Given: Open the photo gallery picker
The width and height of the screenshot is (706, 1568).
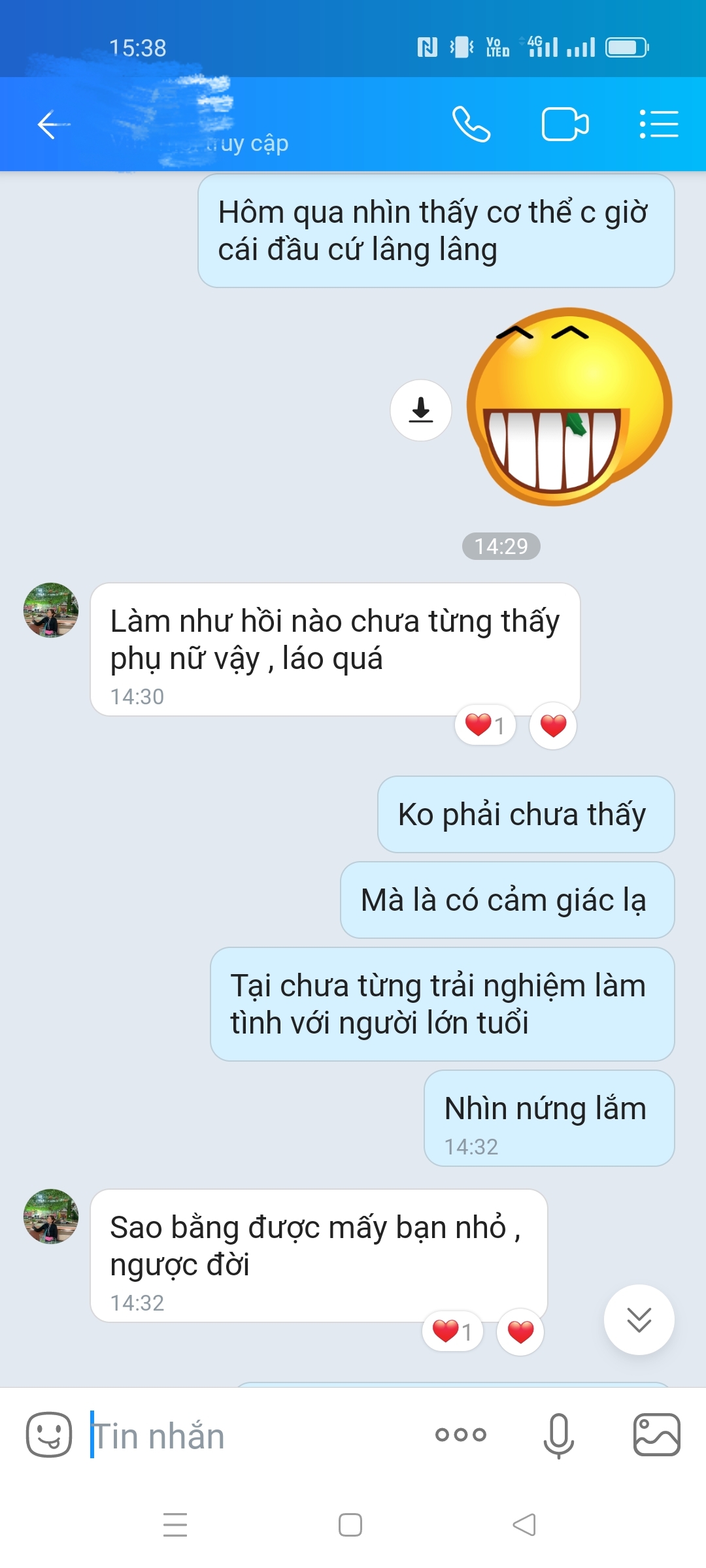Looking at the screenshot, I should click(x=656, y=1435).
